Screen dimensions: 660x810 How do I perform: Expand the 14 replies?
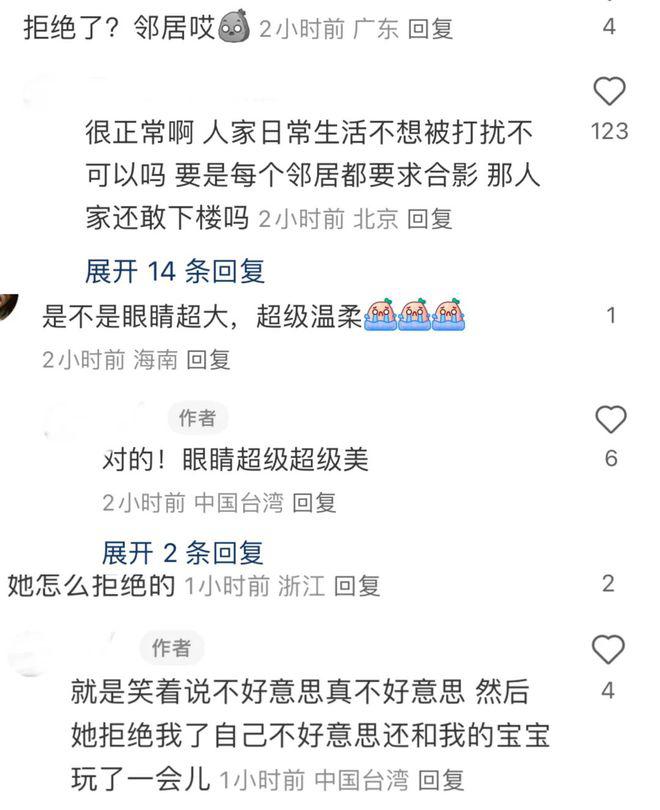[175, 270]
